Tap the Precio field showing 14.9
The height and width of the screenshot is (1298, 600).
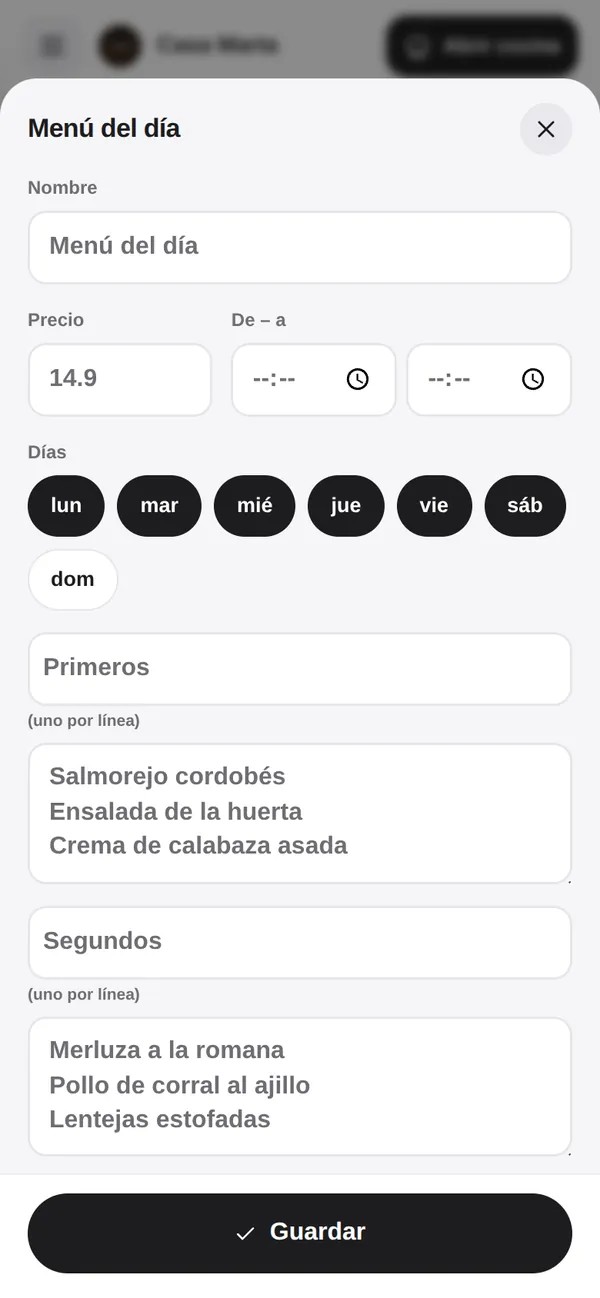tap(120, 379)
